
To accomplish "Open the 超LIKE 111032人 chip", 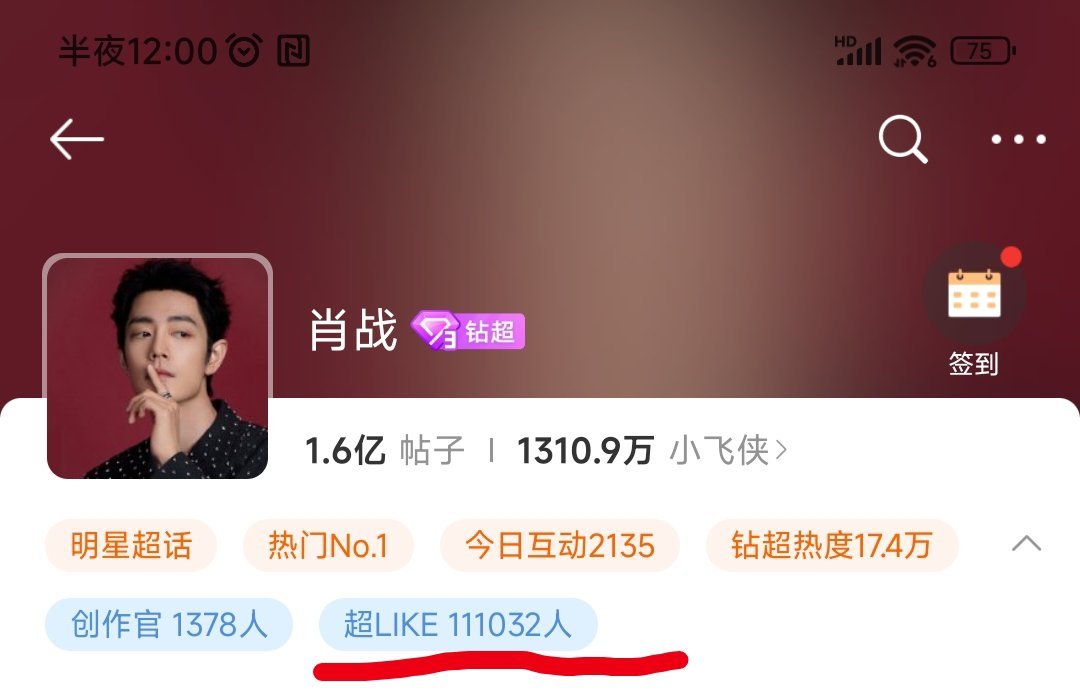I will pyautogui.click(x=457, y=625).
